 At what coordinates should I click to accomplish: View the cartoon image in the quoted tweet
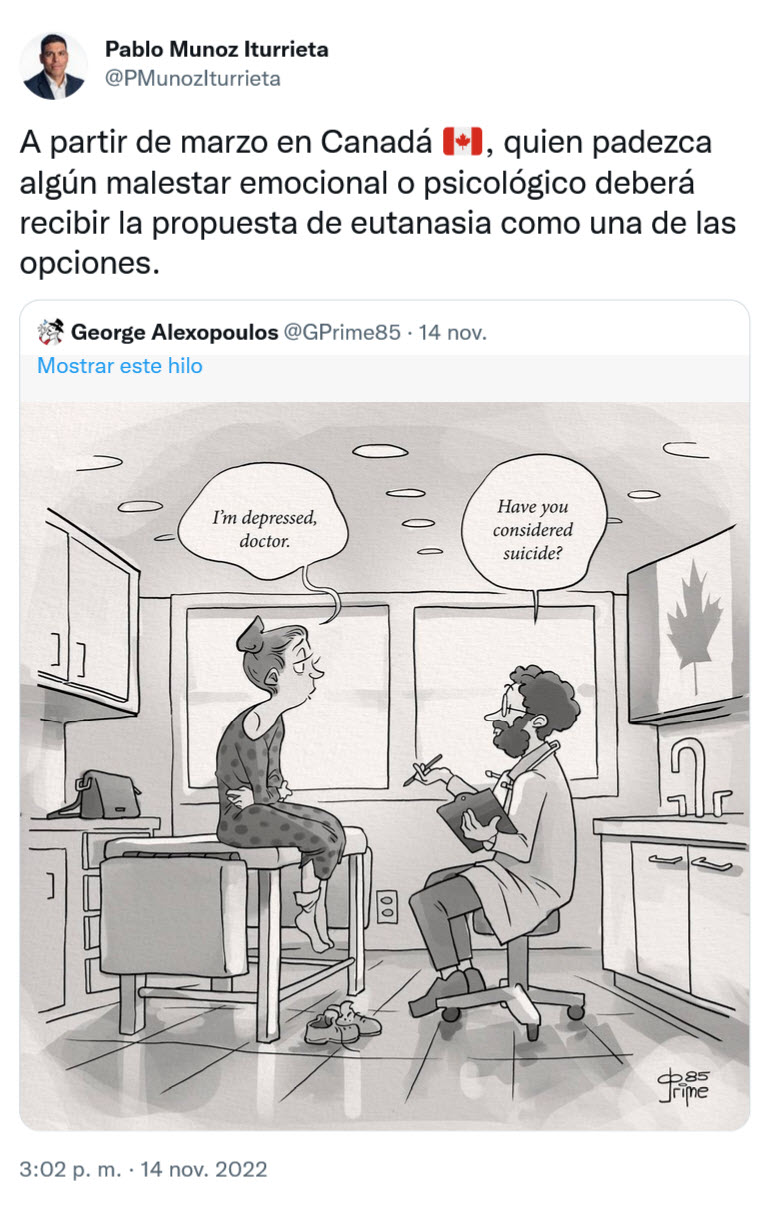[384, 765]
